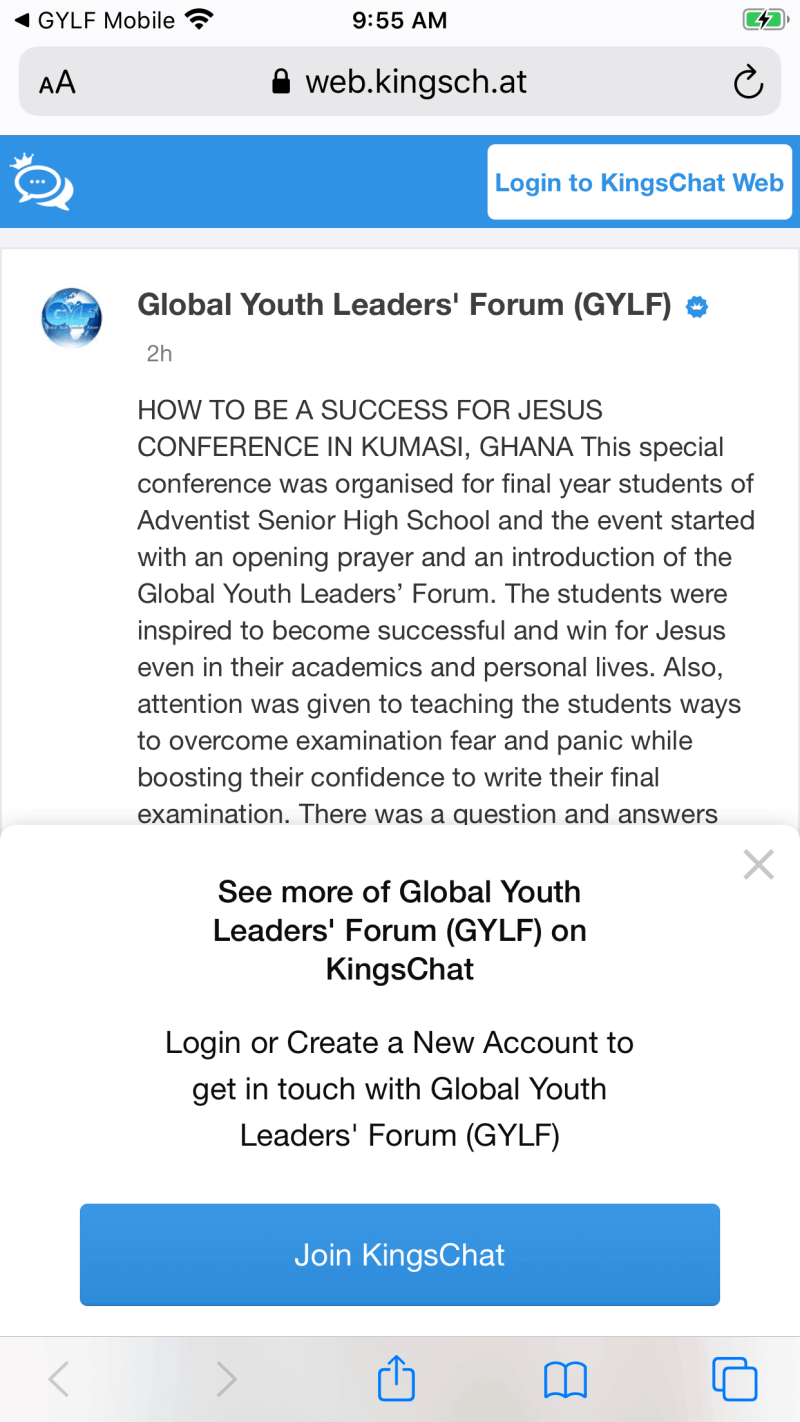Viewport: 800px width, 1422px height.
Task: Join KingsChat via the blue button
Action: 400,1254
